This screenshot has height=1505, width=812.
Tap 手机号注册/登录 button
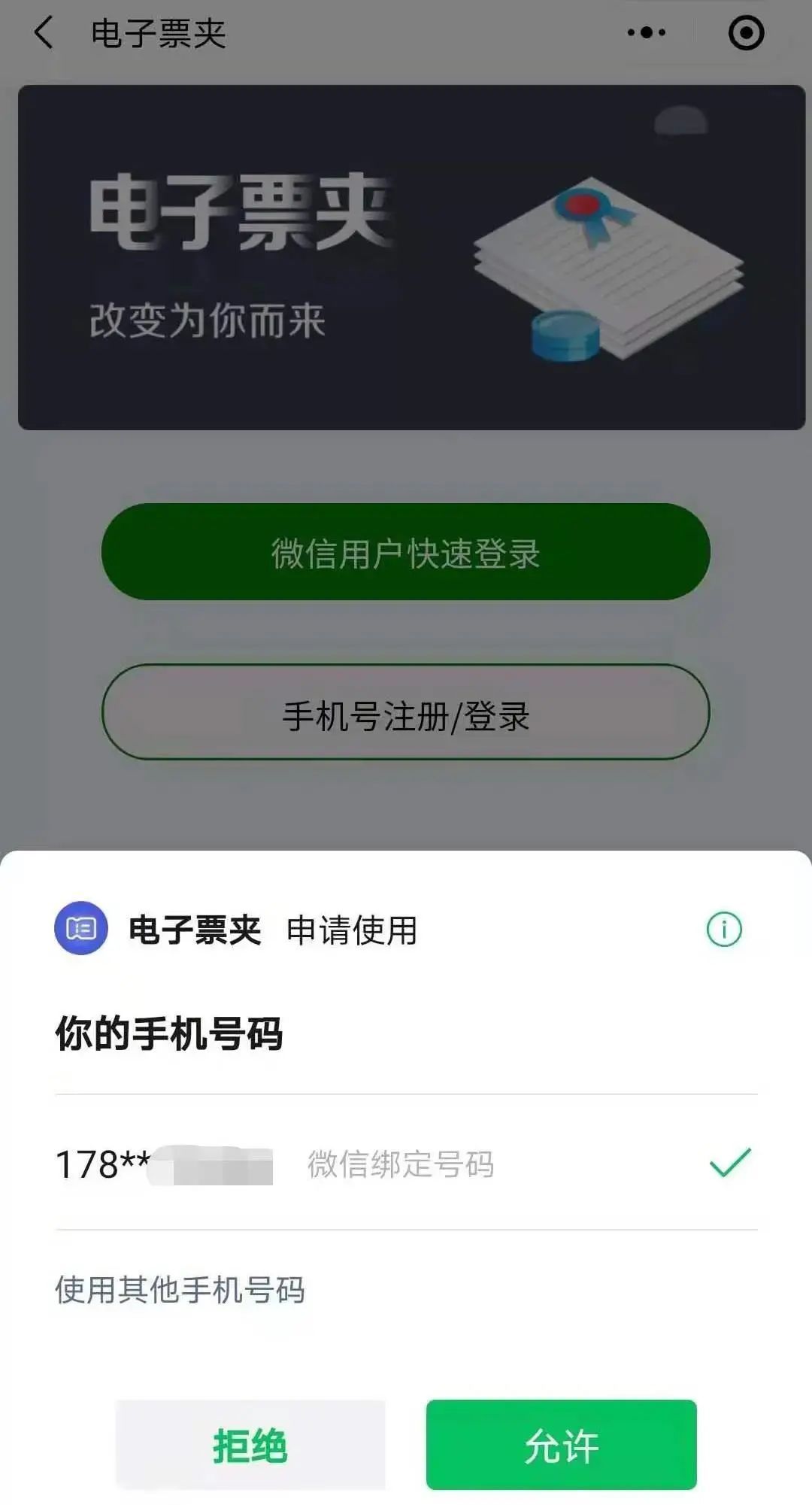click(x=406, y=712)
